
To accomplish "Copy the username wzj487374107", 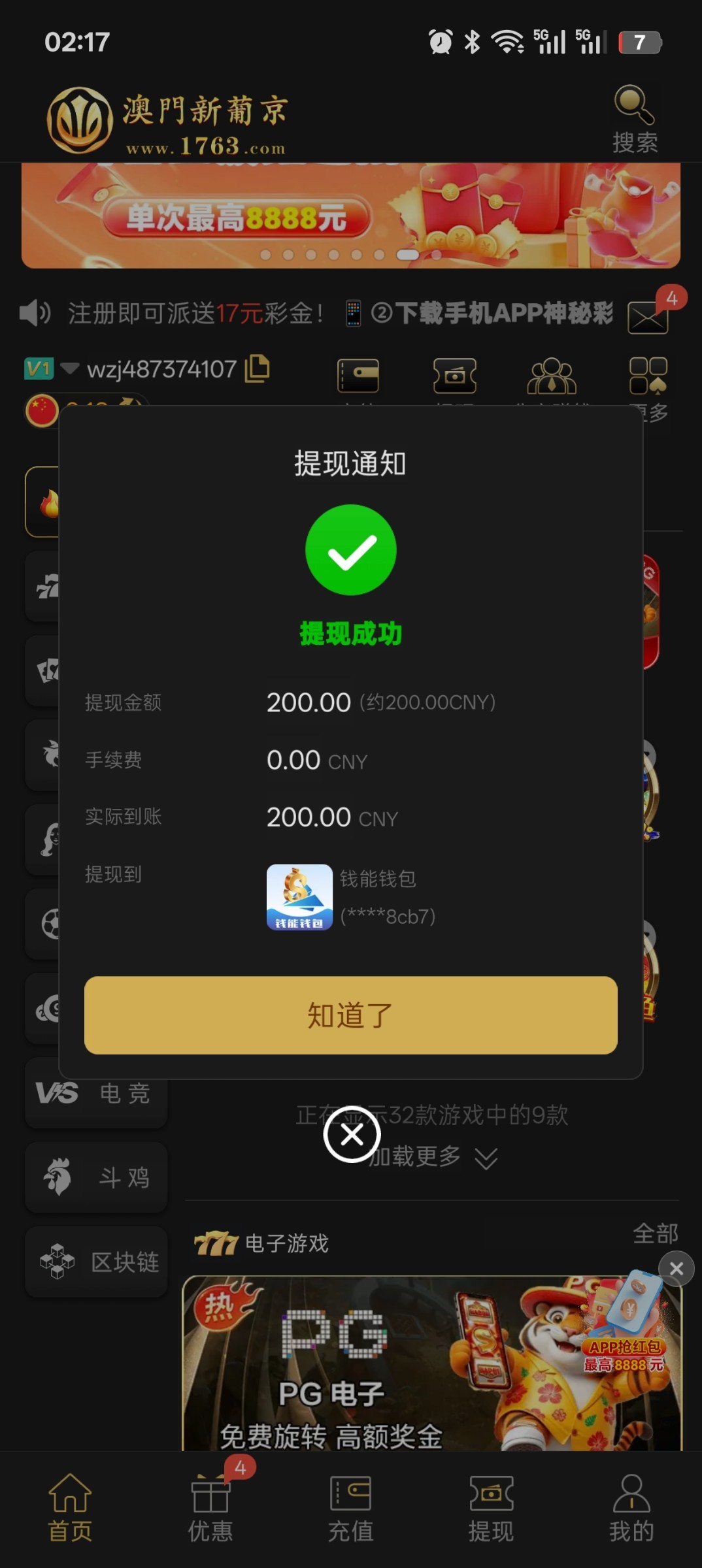I will (257, 368).
